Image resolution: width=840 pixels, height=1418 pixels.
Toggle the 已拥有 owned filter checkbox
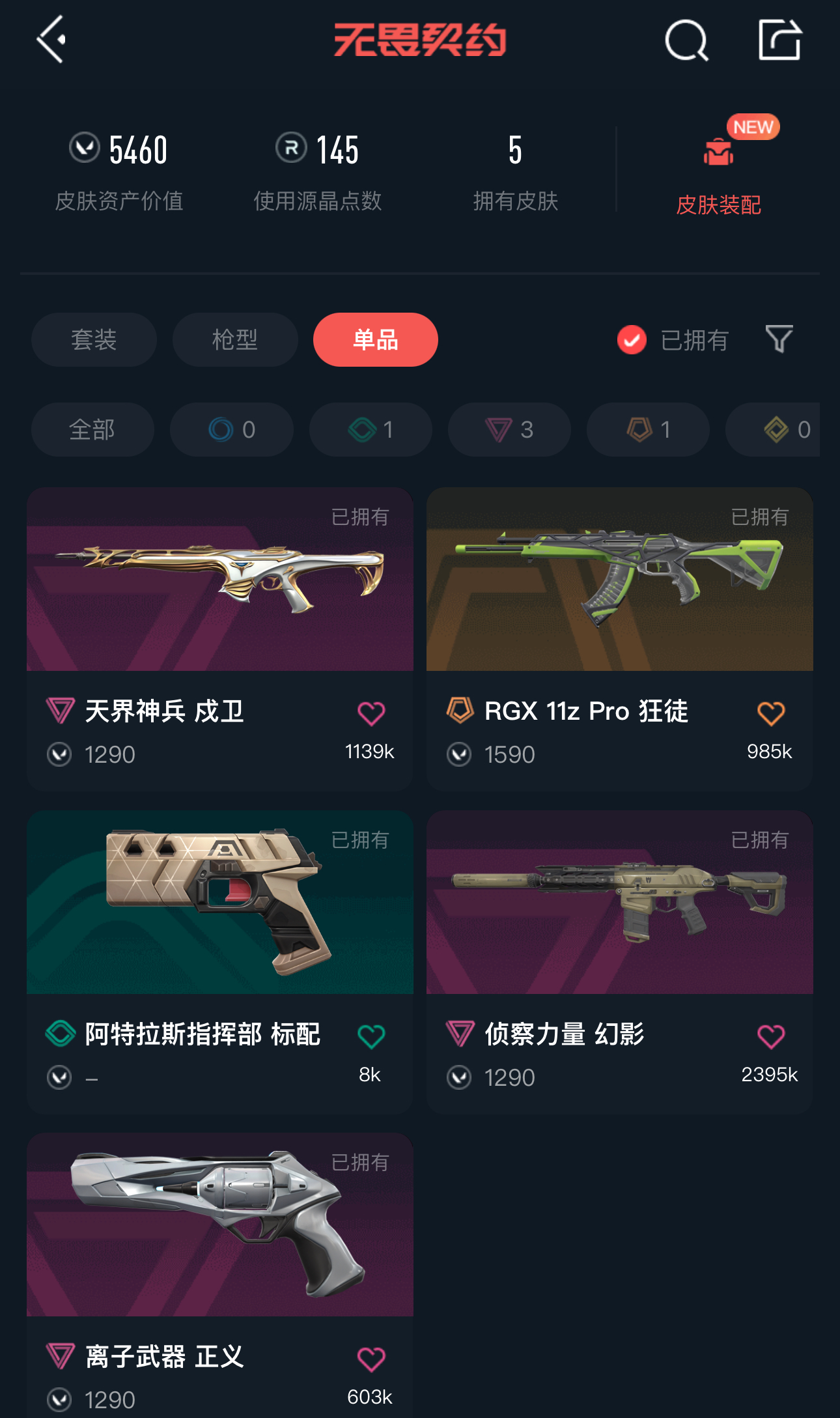click(632, 340)
